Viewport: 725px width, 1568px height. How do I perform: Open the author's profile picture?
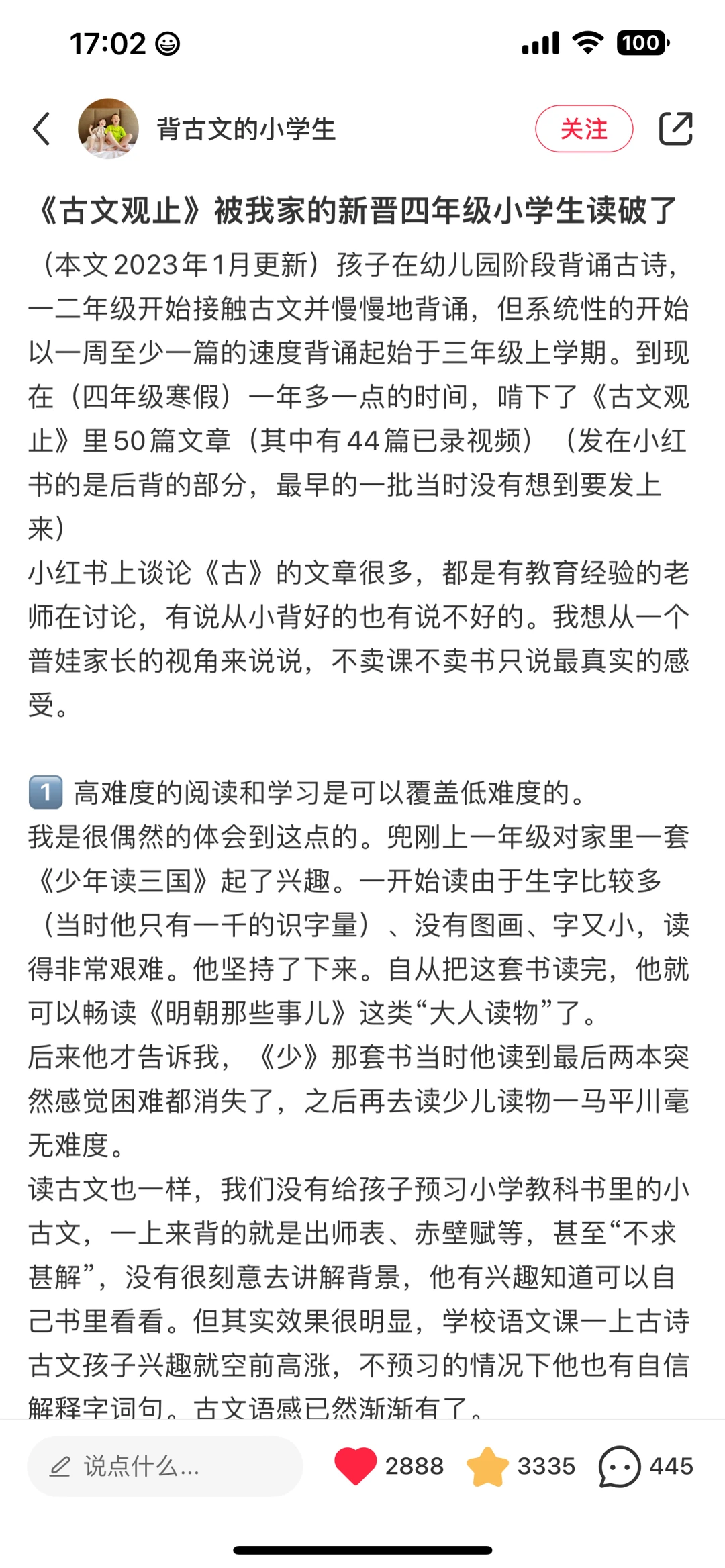109,128
